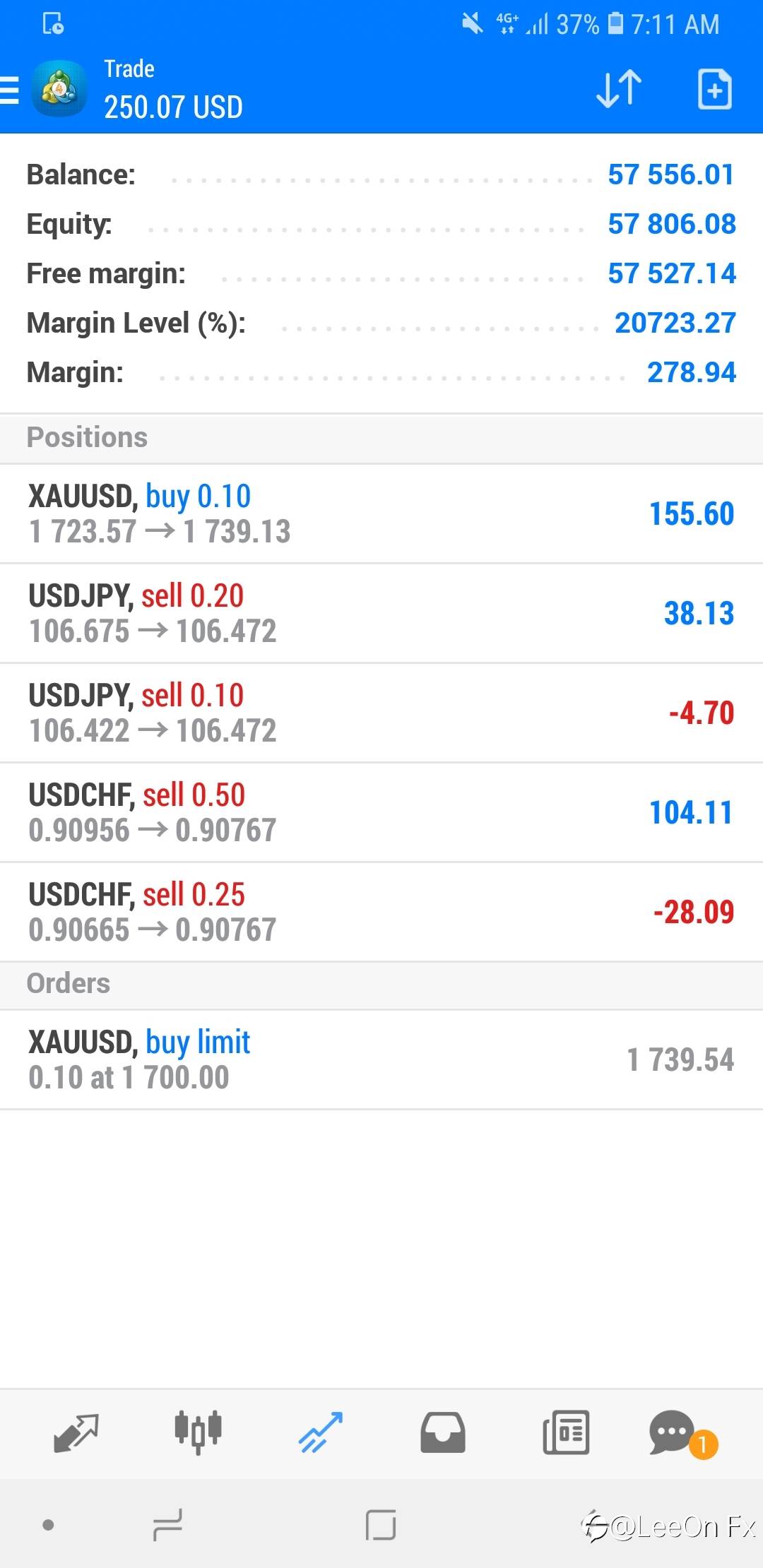Screen dimensions: 763x1568
Task: Tap the system home button
Action: [381, 1525]
